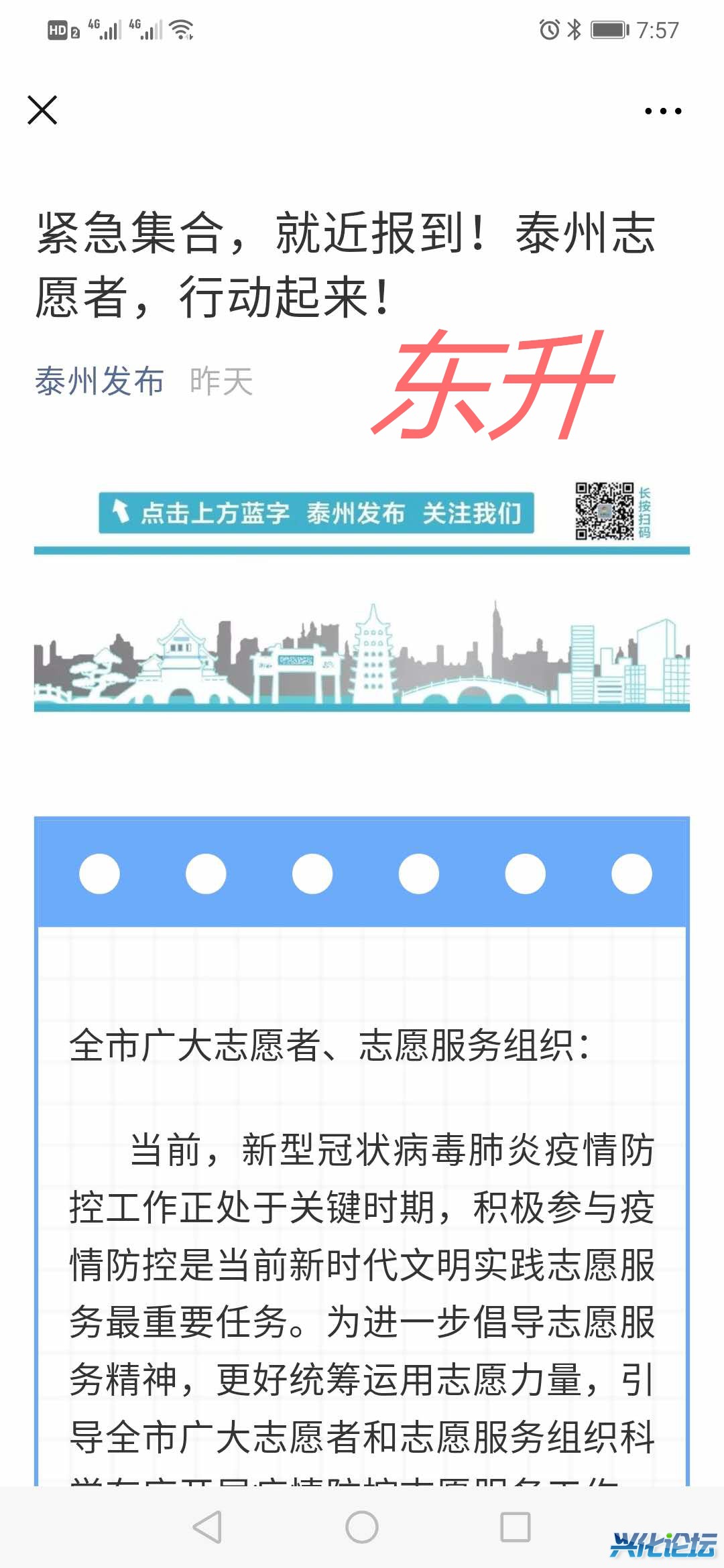The height and width of the screenshot is (1568, 724).
Task: Open the three-dot overflow menu
Action: (662, 111)
